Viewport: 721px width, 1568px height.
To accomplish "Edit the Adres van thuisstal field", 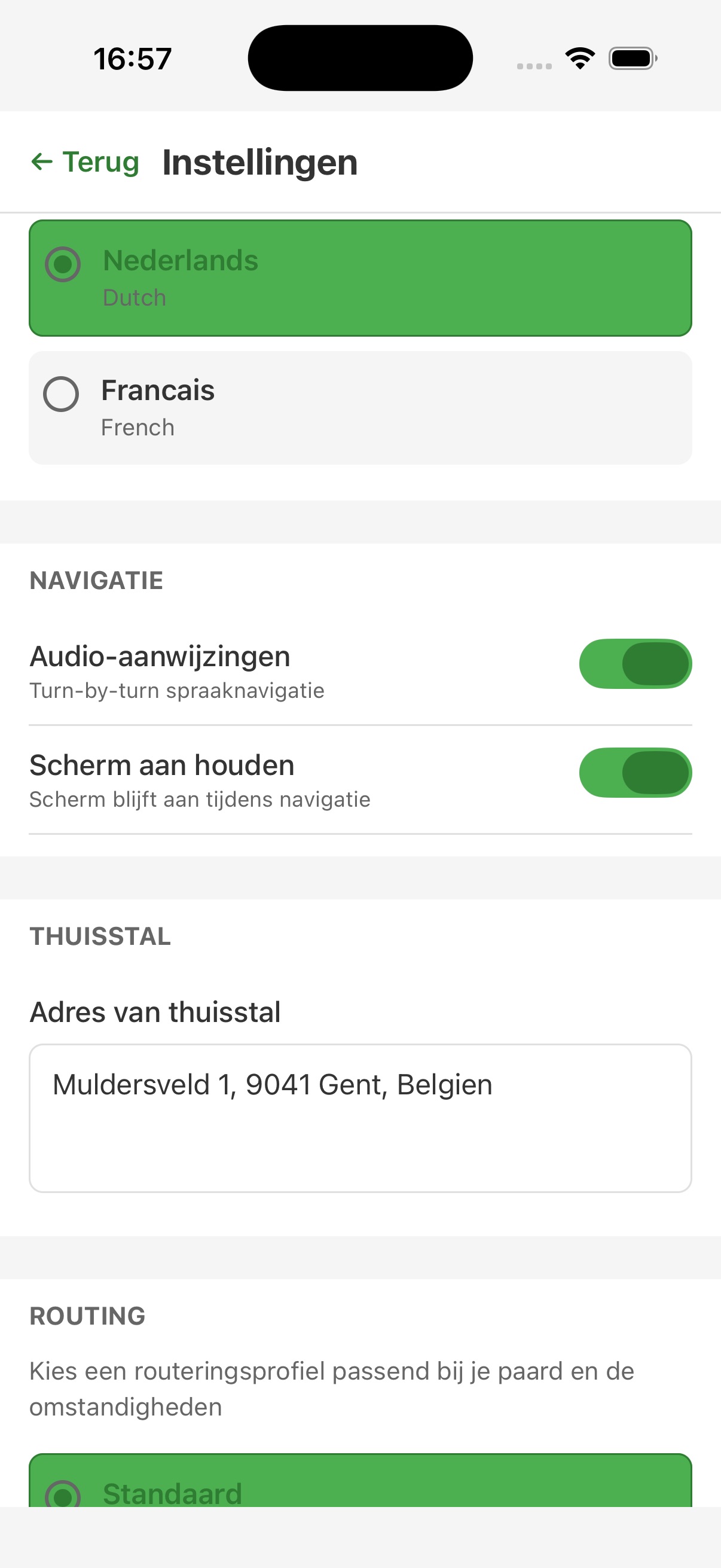I will click(360, 1117).
